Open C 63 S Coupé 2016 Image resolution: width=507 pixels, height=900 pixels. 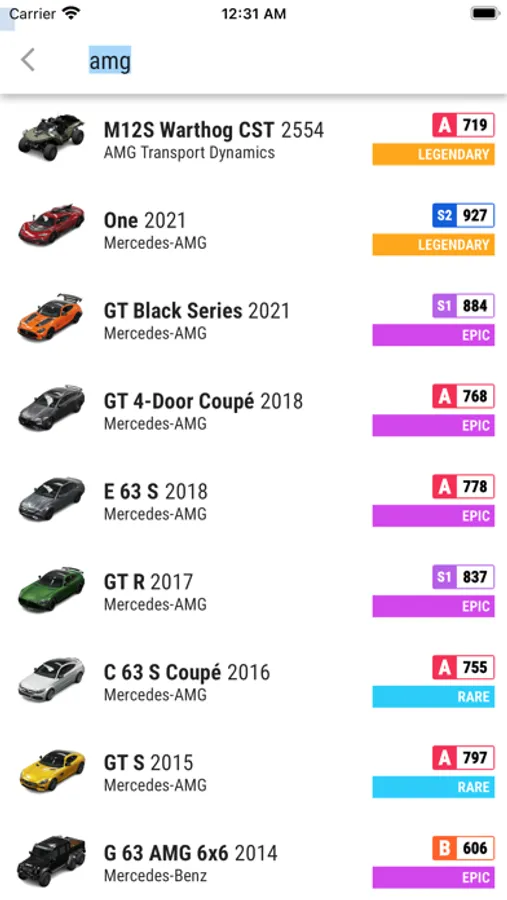click(x=253, y=681)
